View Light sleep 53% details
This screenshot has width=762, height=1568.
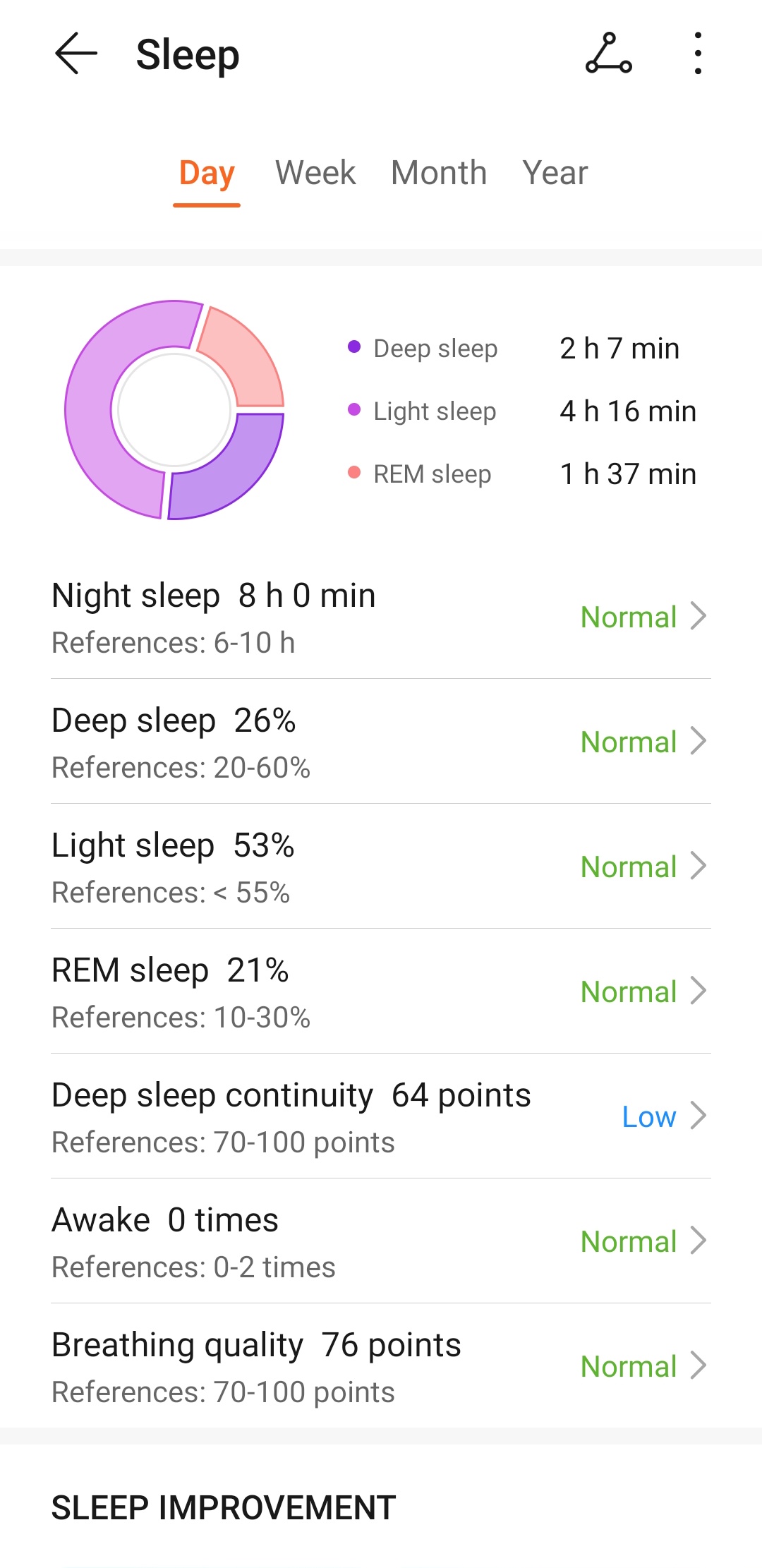381,867
